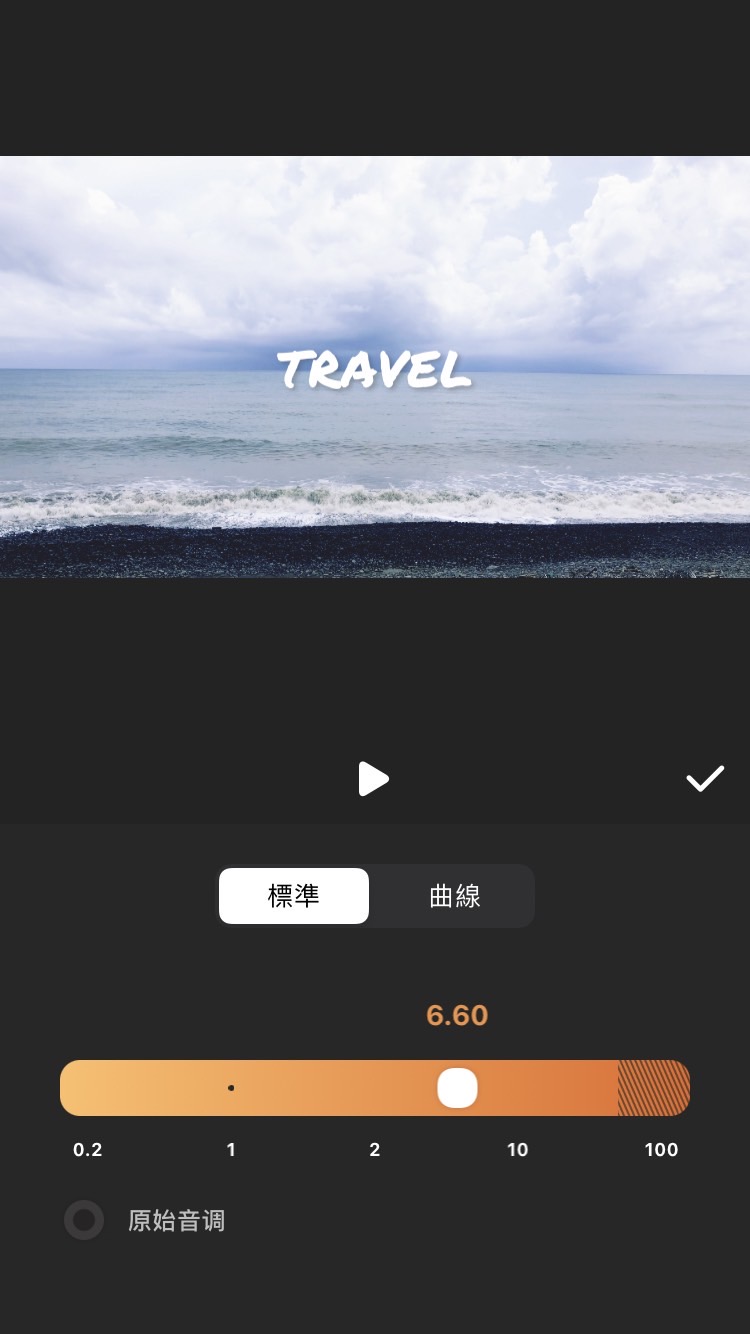750x1334 pixels.
Task: Tap the checkmark to confirm speed change
Action: pos(705,778)
